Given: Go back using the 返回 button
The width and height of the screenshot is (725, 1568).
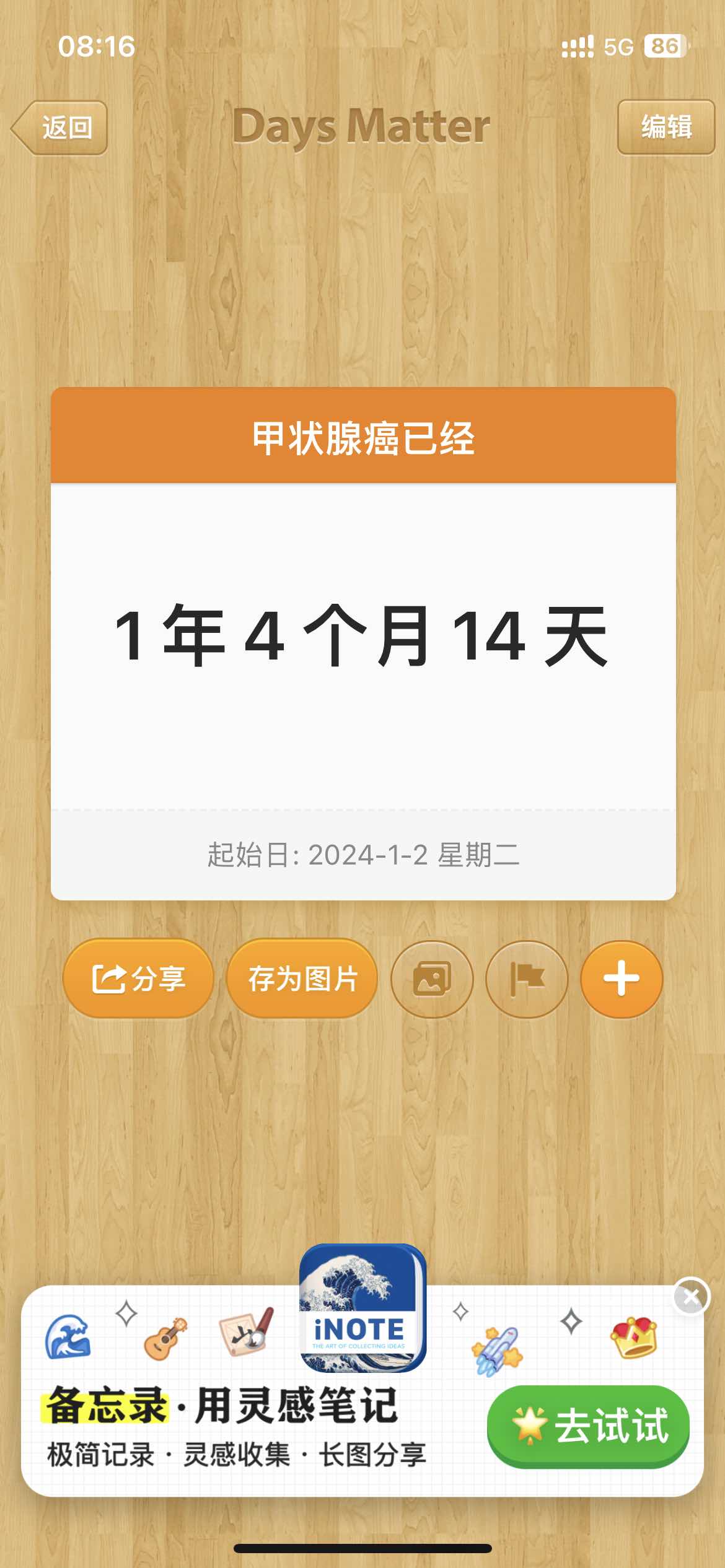Looking at the screenshot, I should point(60,128).
